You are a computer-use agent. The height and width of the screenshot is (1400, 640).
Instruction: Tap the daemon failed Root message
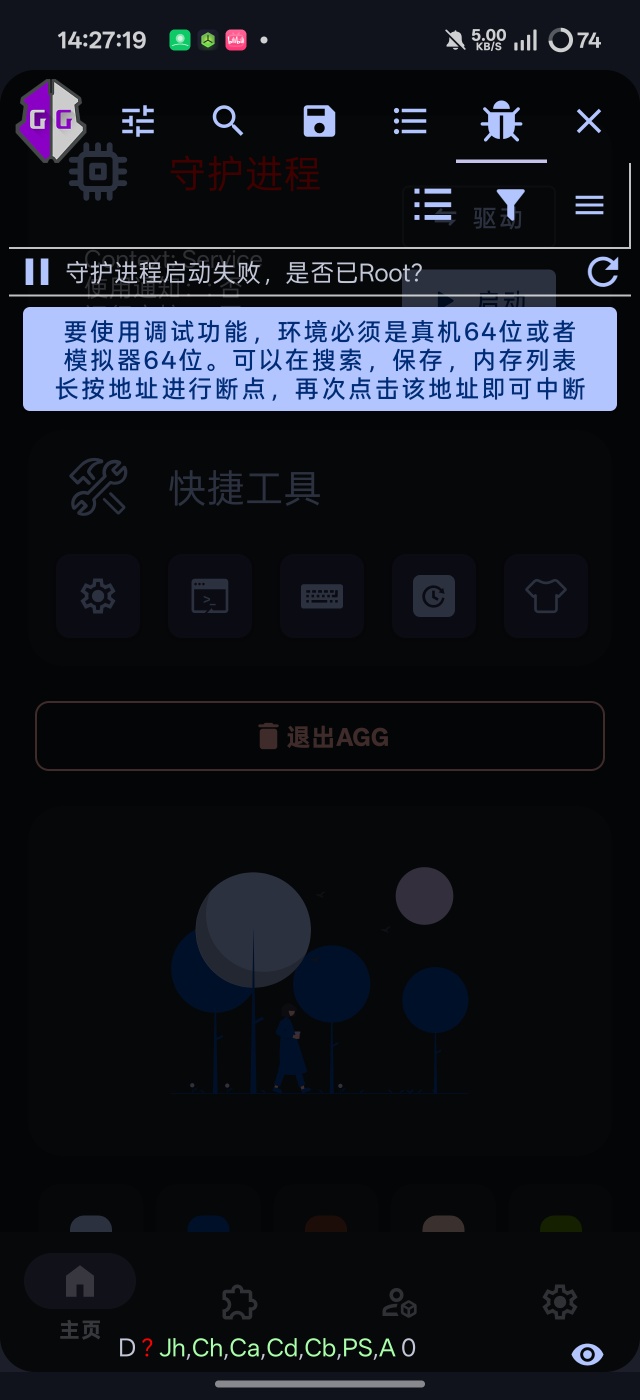(x=244, y=272)
